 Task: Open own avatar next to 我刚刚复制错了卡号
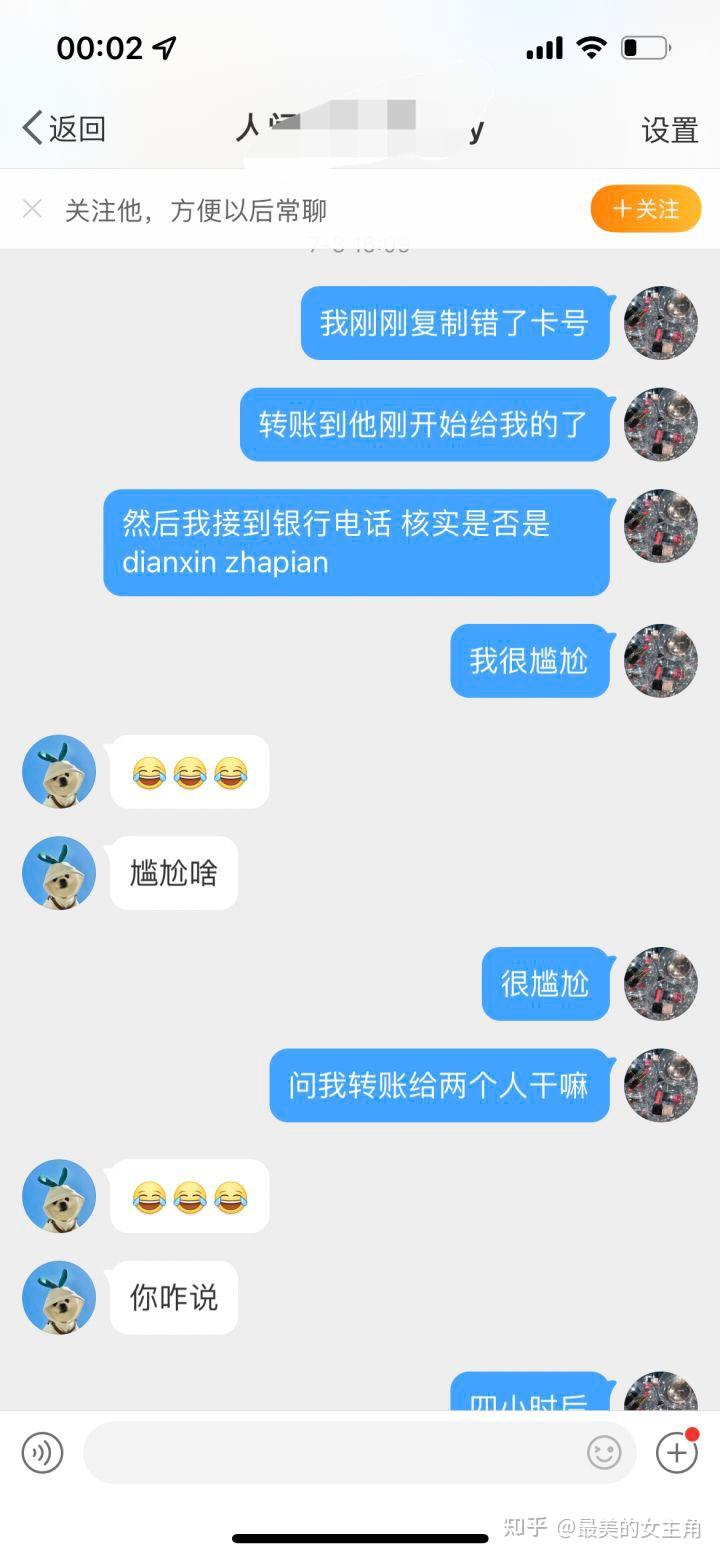(660, 323)
